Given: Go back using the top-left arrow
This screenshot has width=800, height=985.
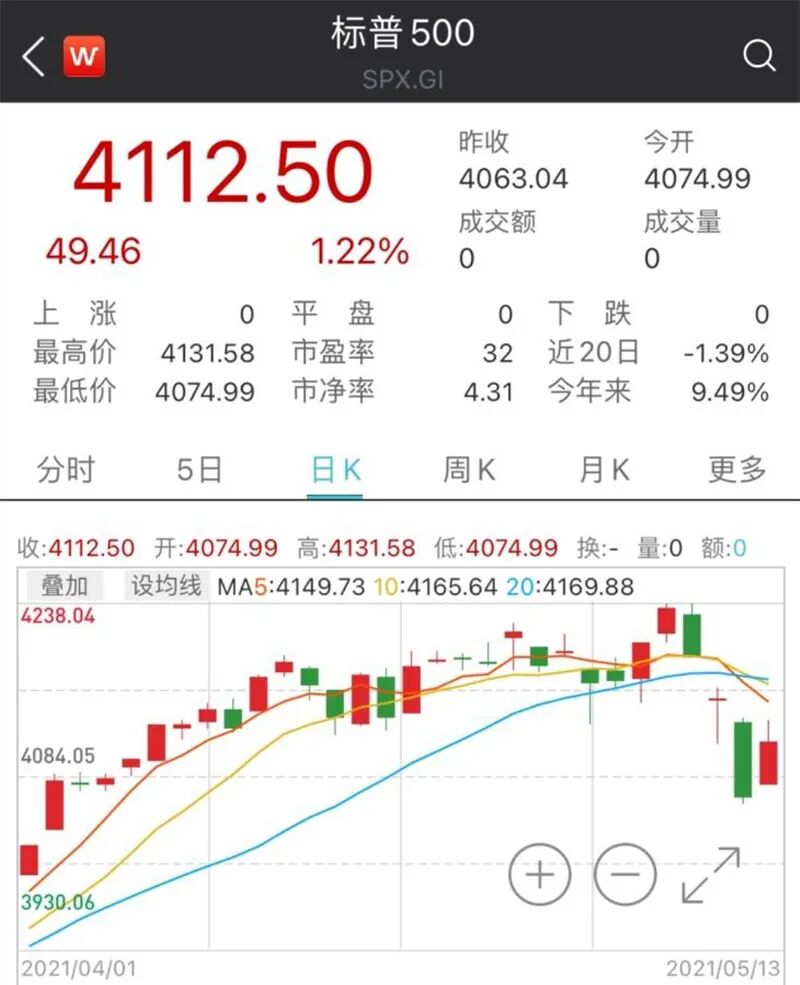Looking at the screenshot, I should [34, 57].
